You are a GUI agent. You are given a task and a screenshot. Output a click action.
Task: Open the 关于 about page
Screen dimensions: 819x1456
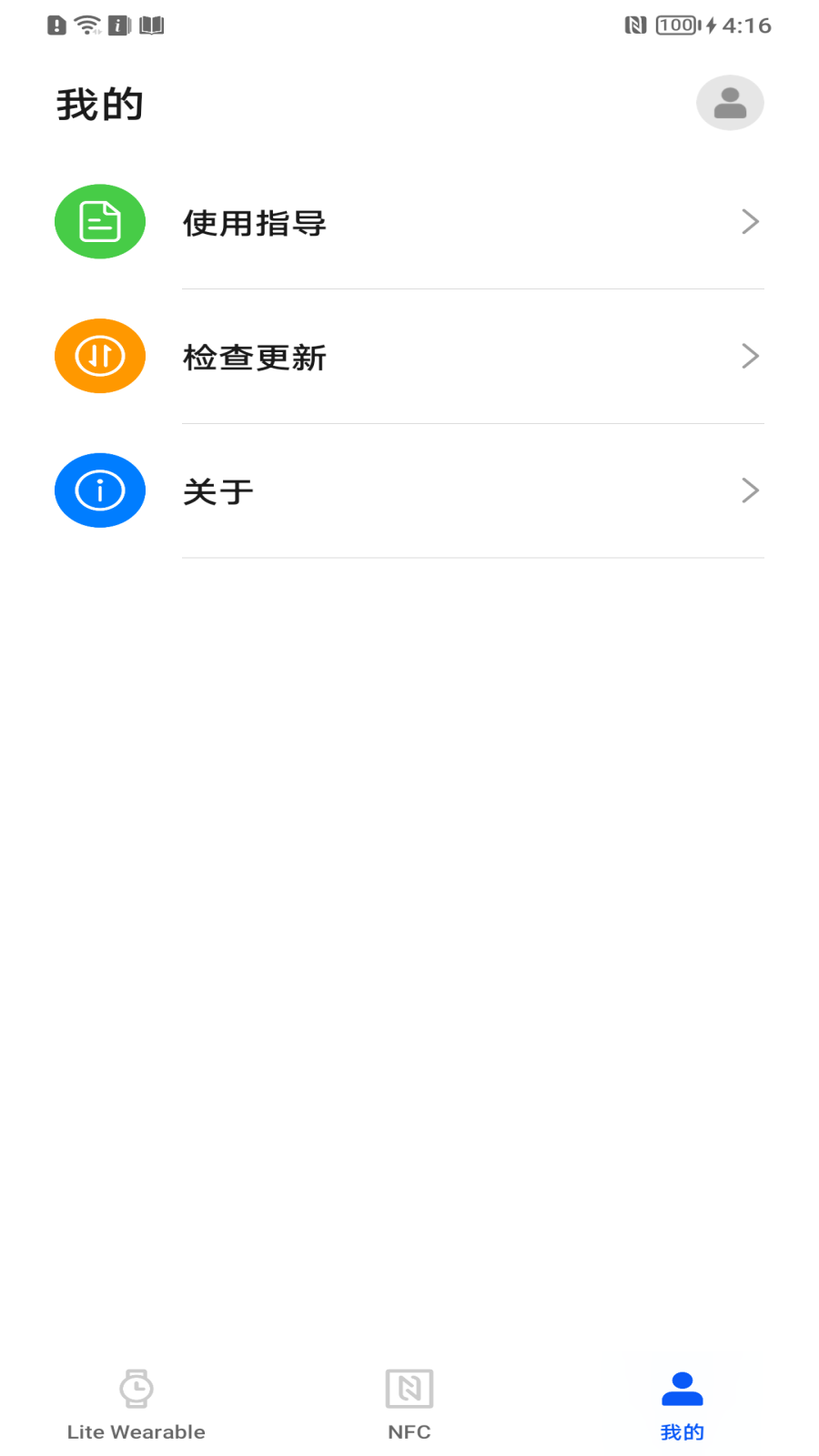(218, 490)
